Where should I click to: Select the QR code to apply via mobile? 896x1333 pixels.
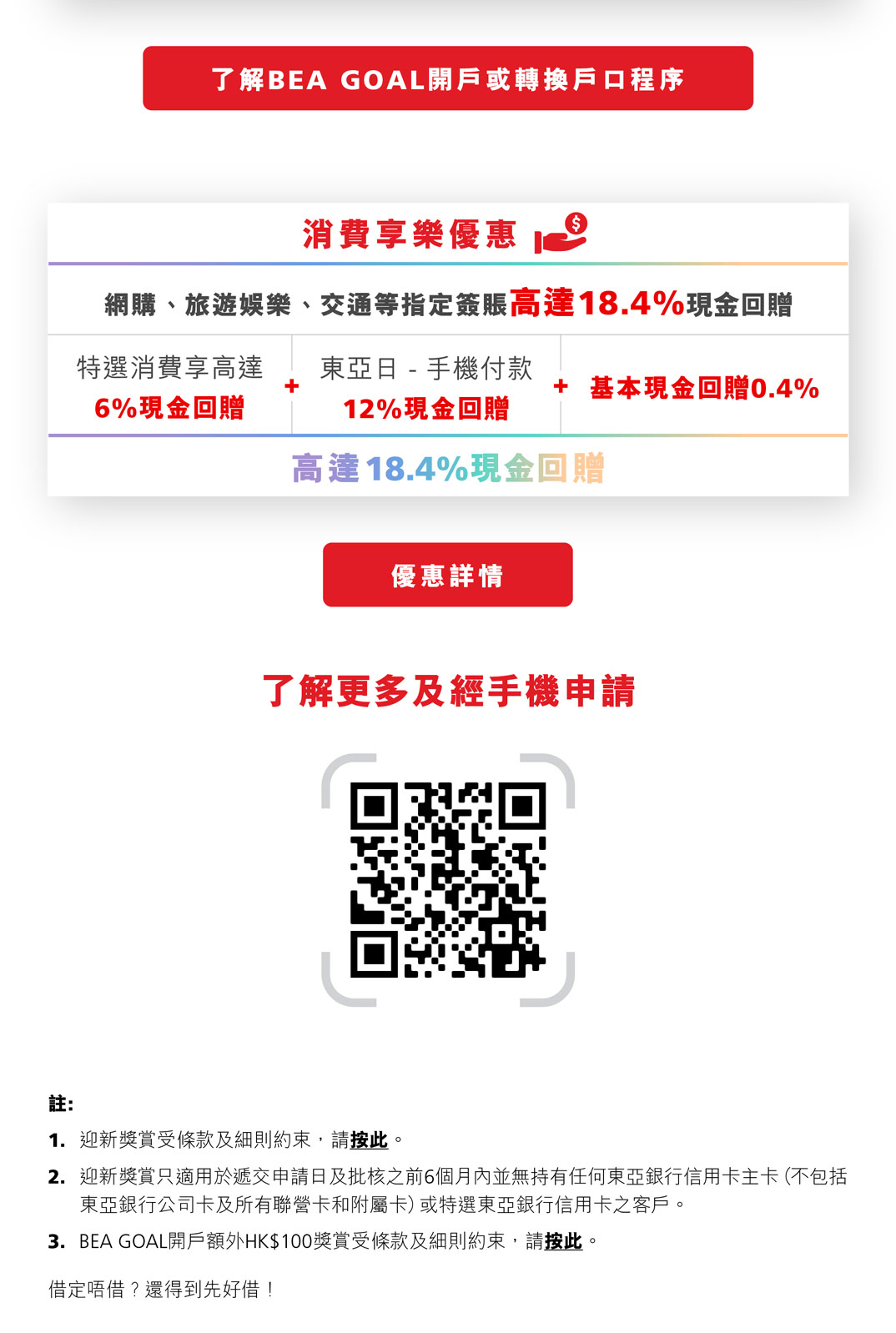point(448,878)
